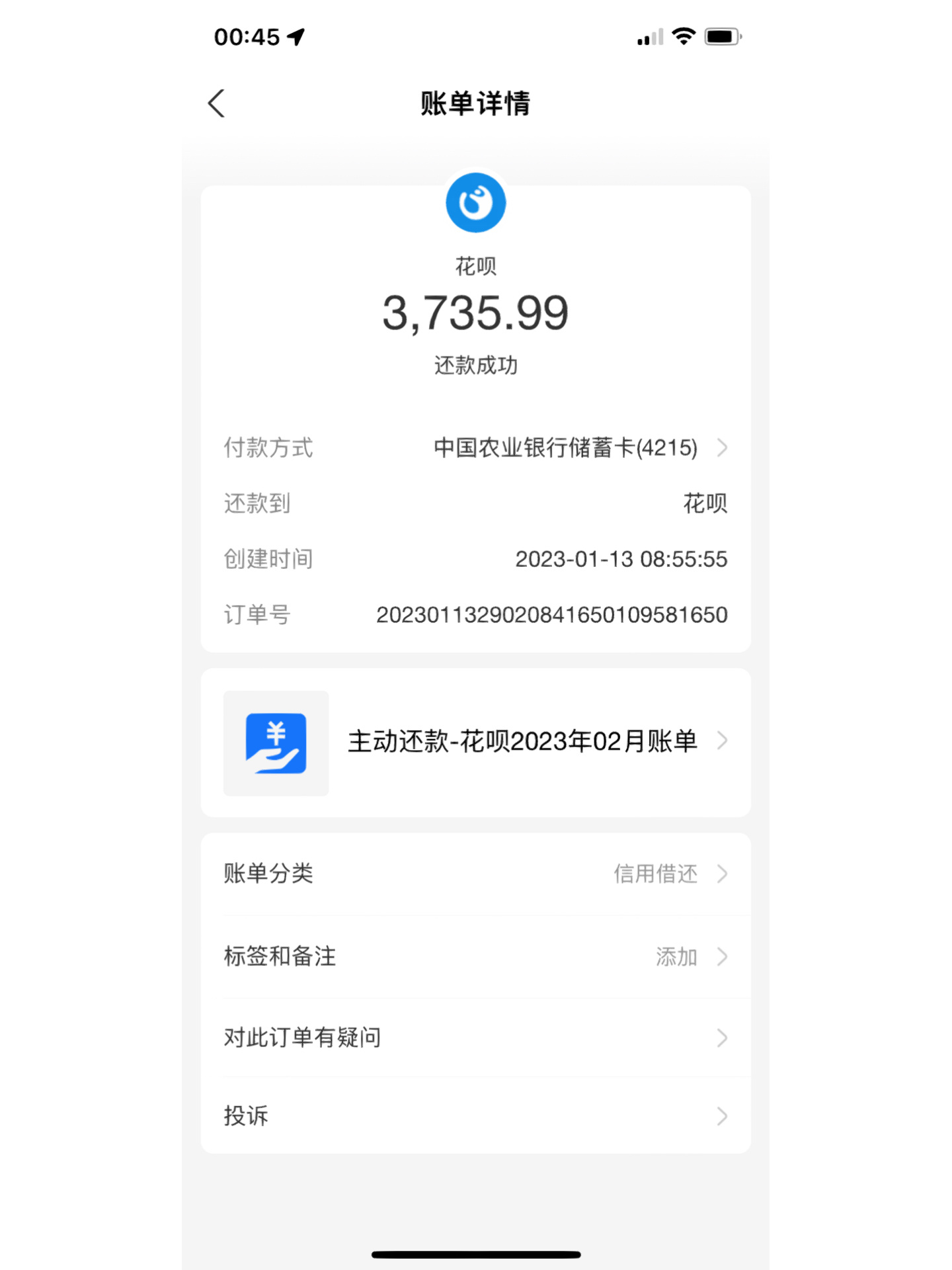
Task: Tap the 账单详情 title
Action: [x=476, y=104]
